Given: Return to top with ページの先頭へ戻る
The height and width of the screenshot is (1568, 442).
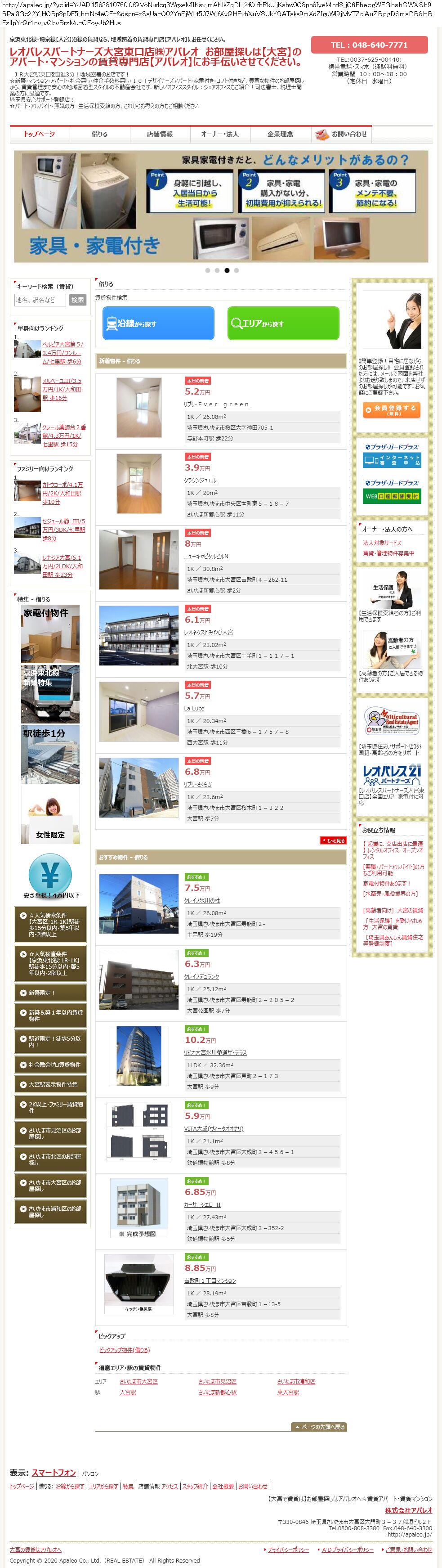Looking at the screenshot, I should (x=319, y=1427).
